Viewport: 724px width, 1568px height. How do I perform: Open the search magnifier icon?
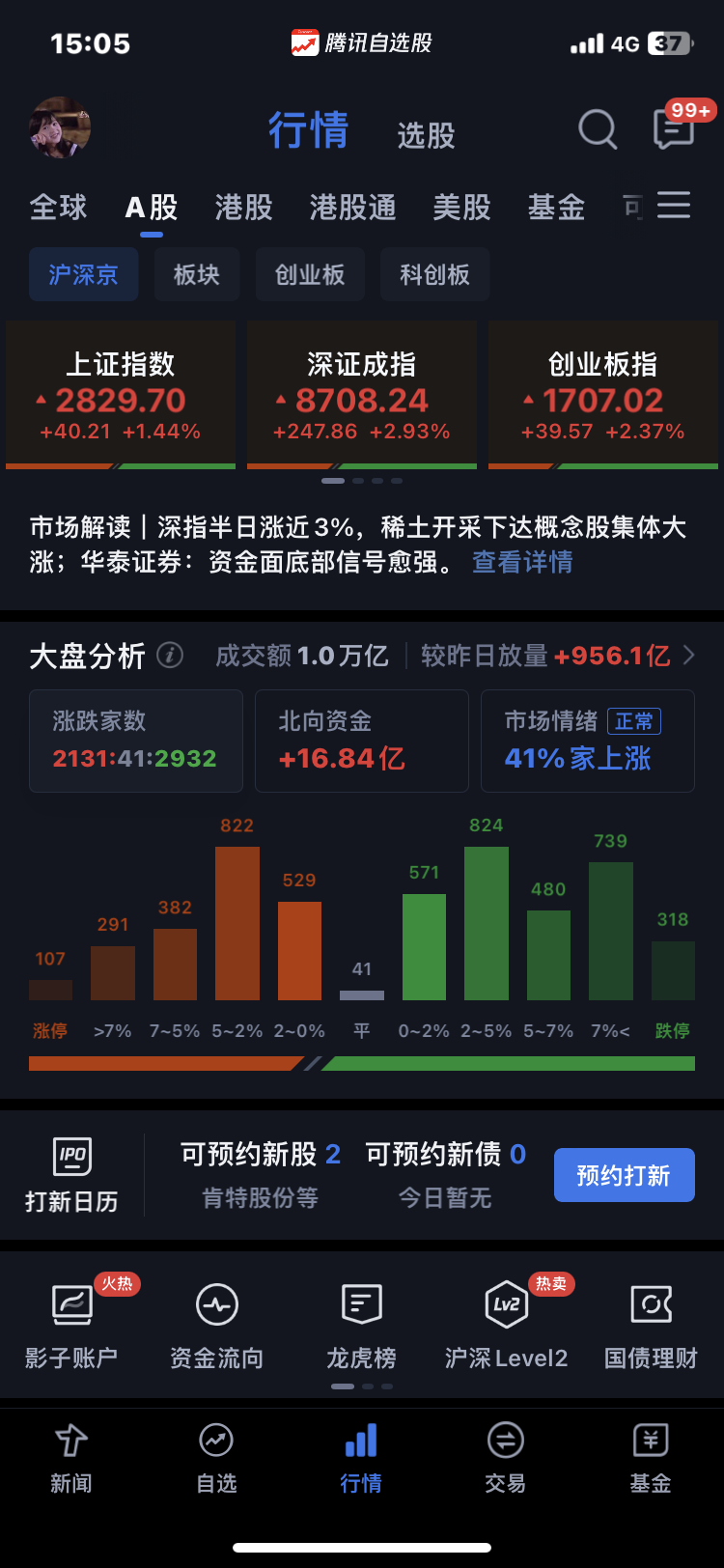598,128
